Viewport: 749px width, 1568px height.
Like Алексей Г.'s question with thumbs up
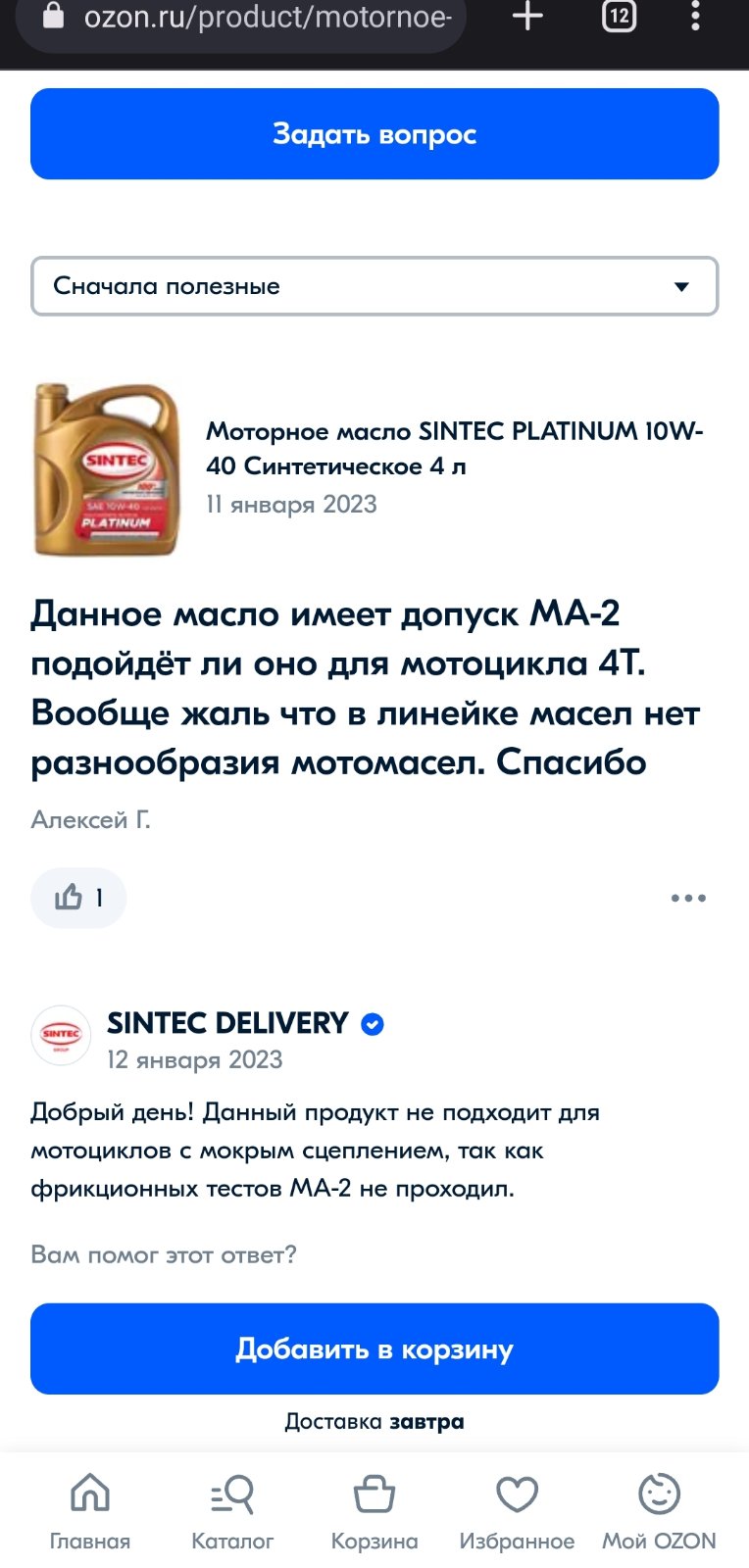coord(78,898)
